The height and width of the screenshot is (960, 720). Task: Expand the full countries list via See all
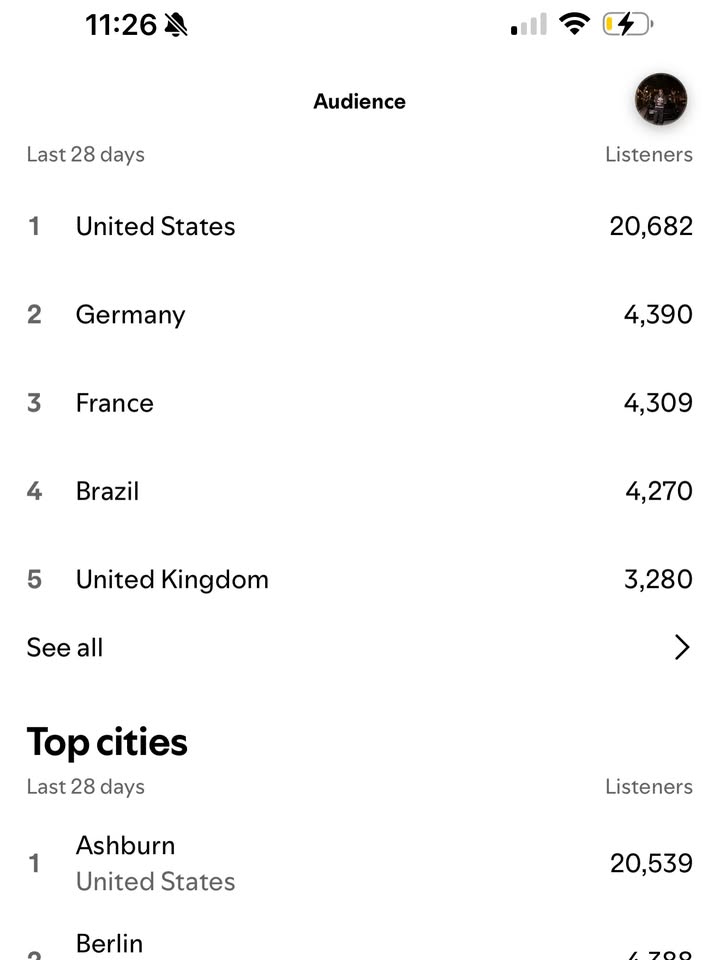click(x=65, y=647)
